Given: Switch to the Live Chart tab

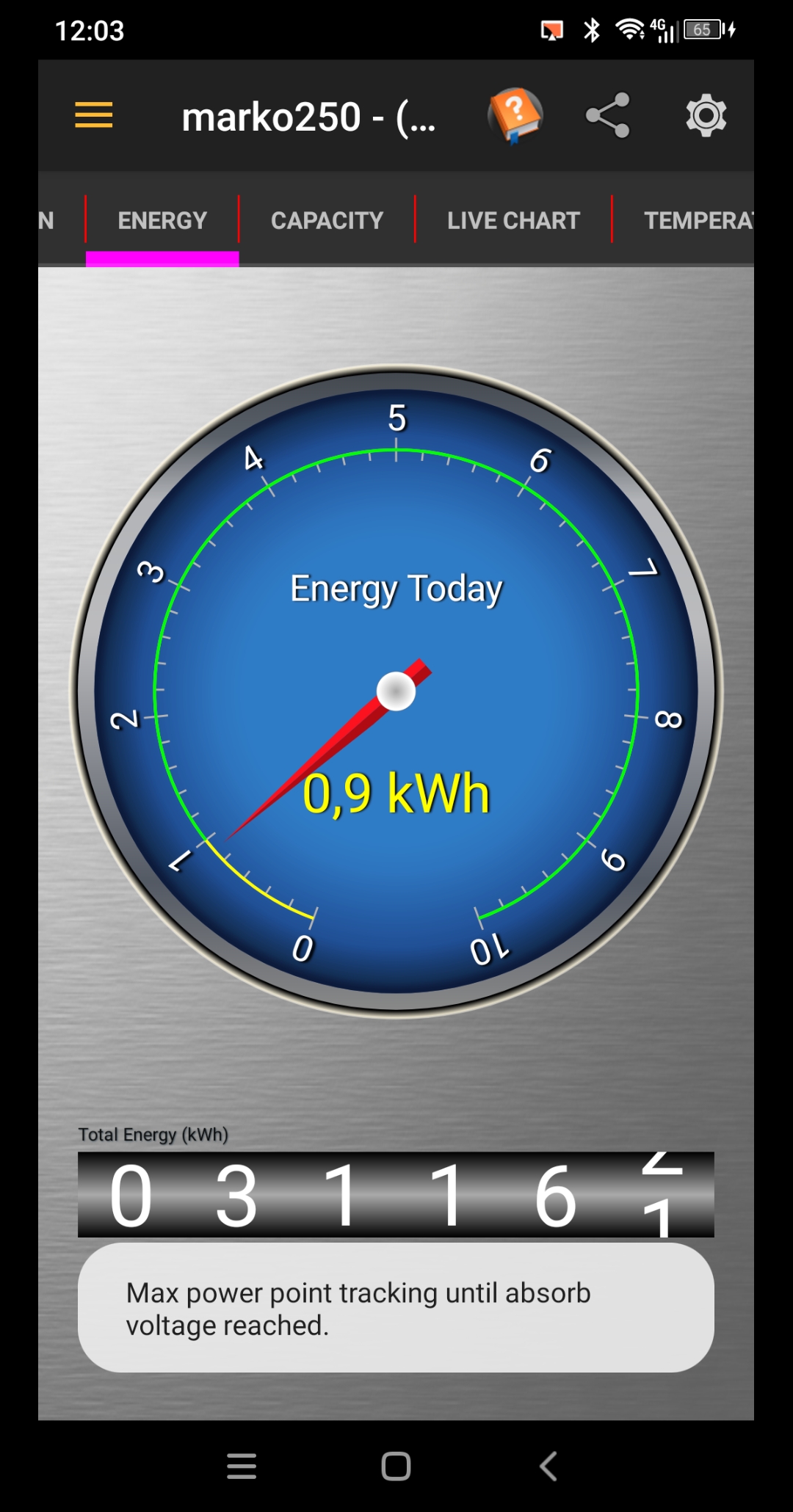Looking at the screenshot, I should point(513,220).
